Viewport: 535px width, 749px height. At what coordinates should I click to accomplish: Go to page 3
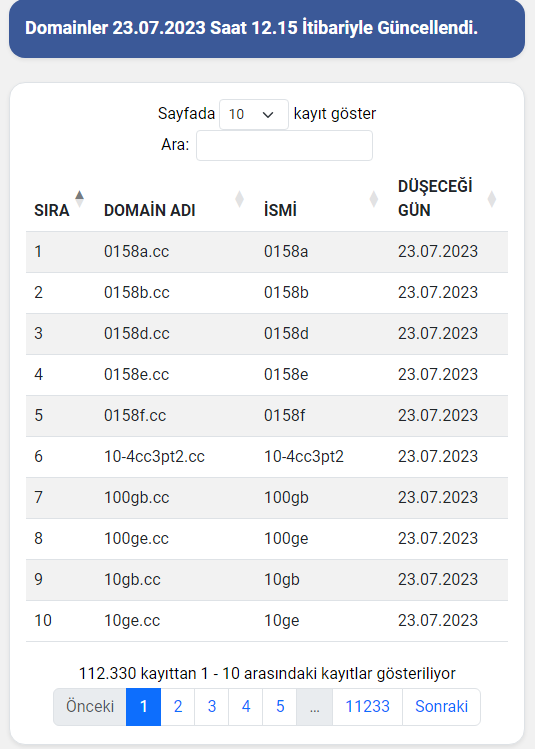coord(212,706)
